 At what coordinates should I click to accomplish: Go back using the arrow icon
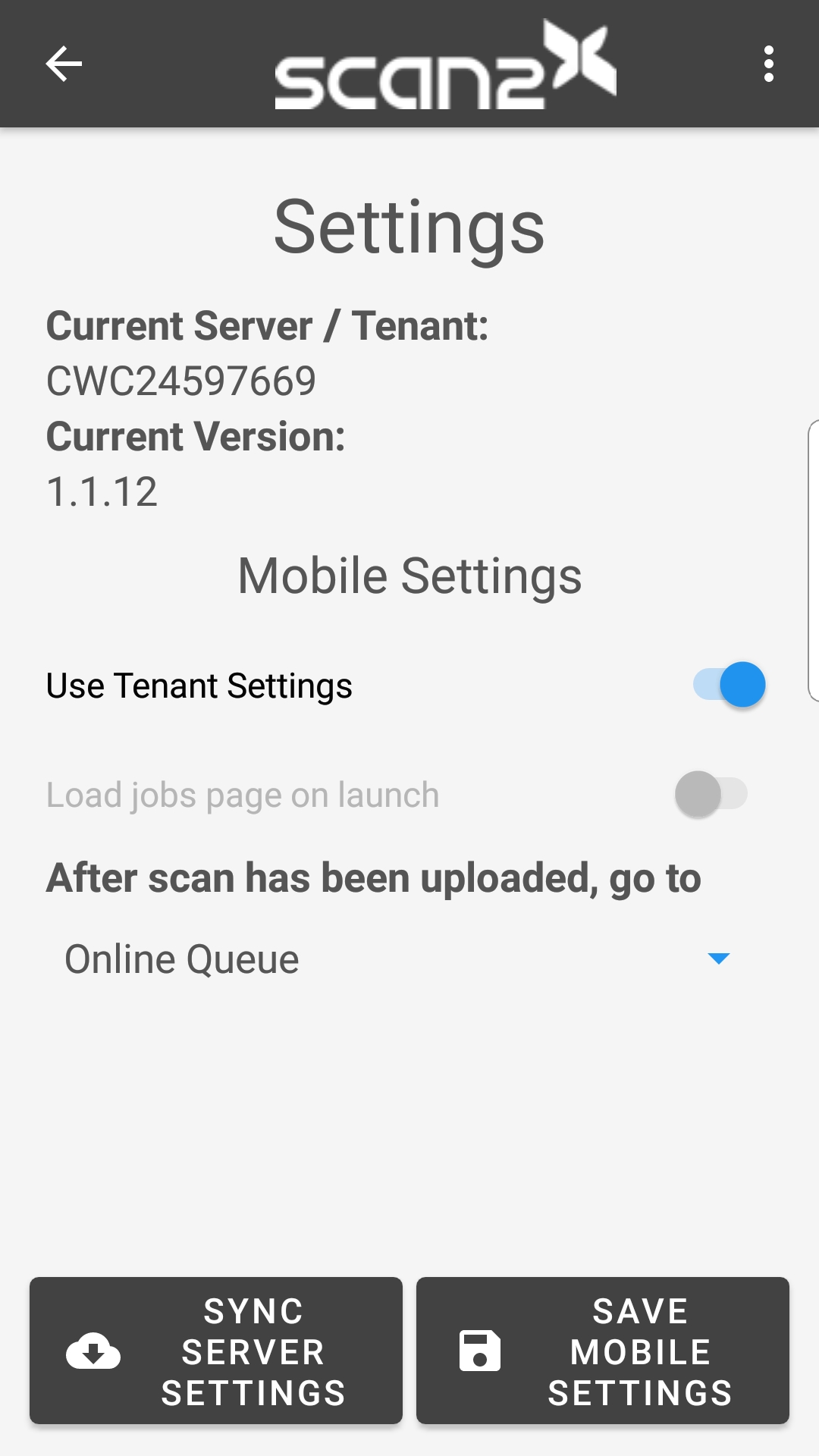[x=64, y=64]
